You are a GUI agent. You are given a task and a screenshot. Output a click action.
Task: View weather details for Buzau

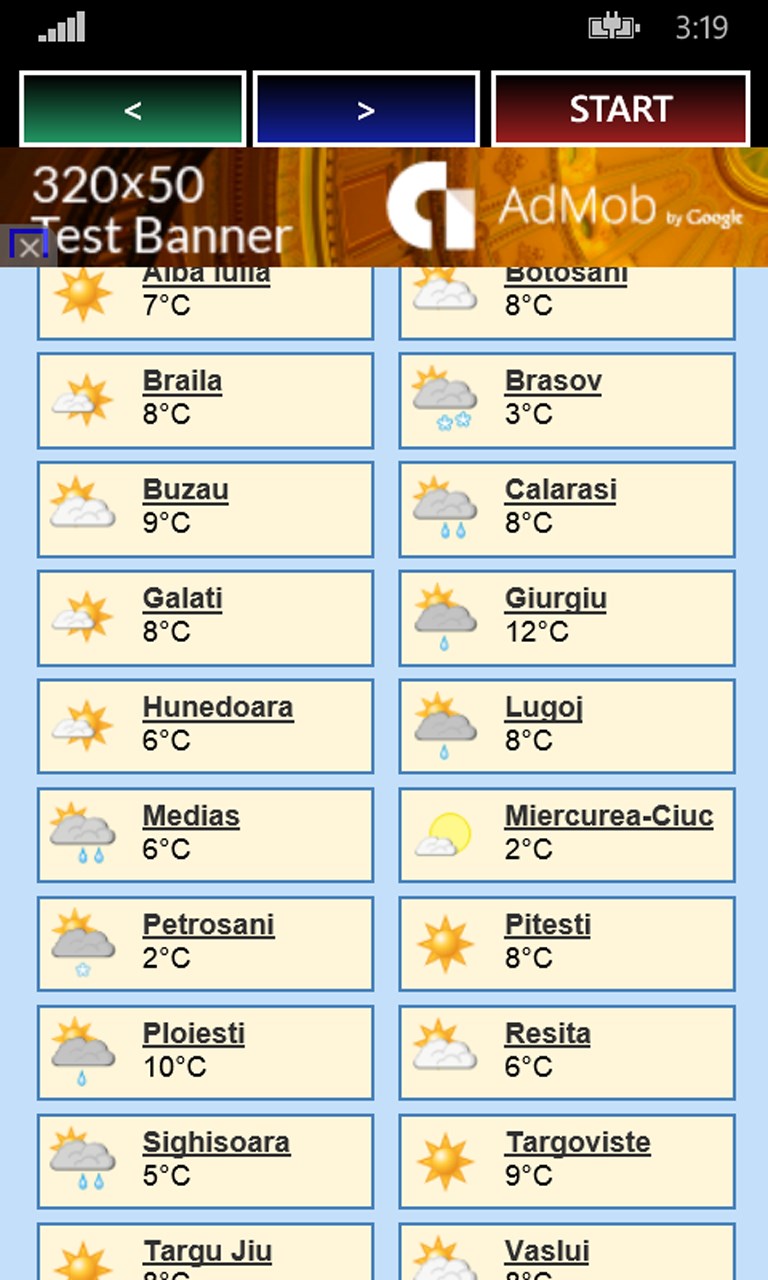click(185, 491)
